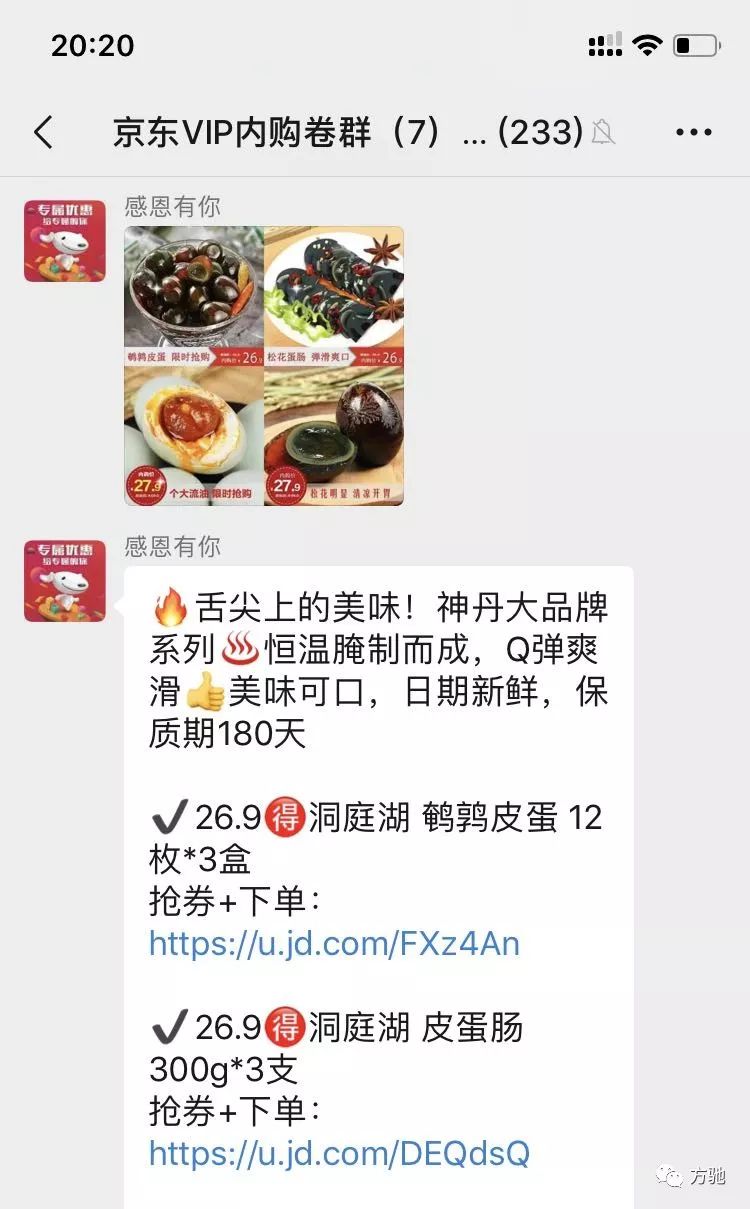Open the link https://u.jd.com/FXz4An
This screenshot has width=750, height=1209.
334,943
